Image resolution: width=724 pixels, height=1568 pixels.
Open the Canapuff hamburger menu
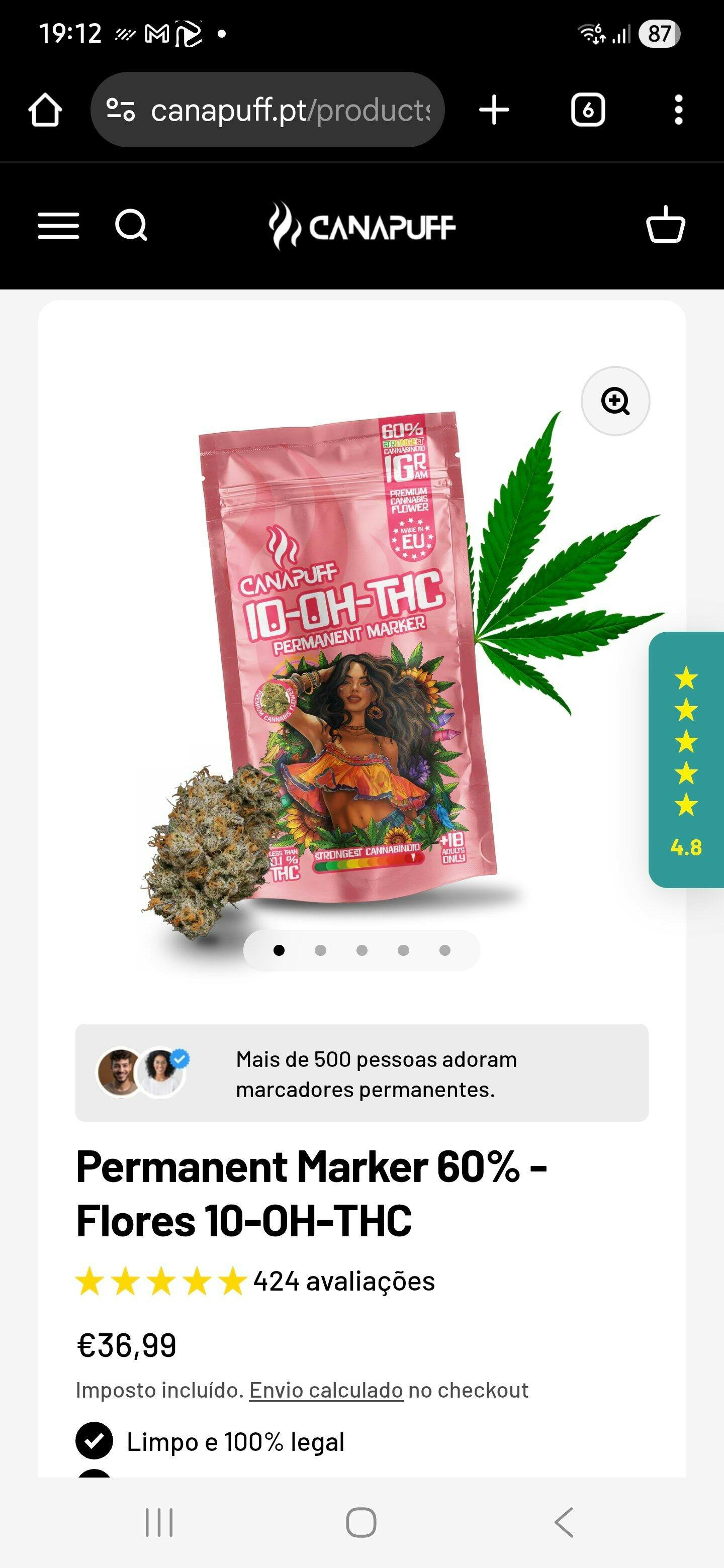pos(58,226)
